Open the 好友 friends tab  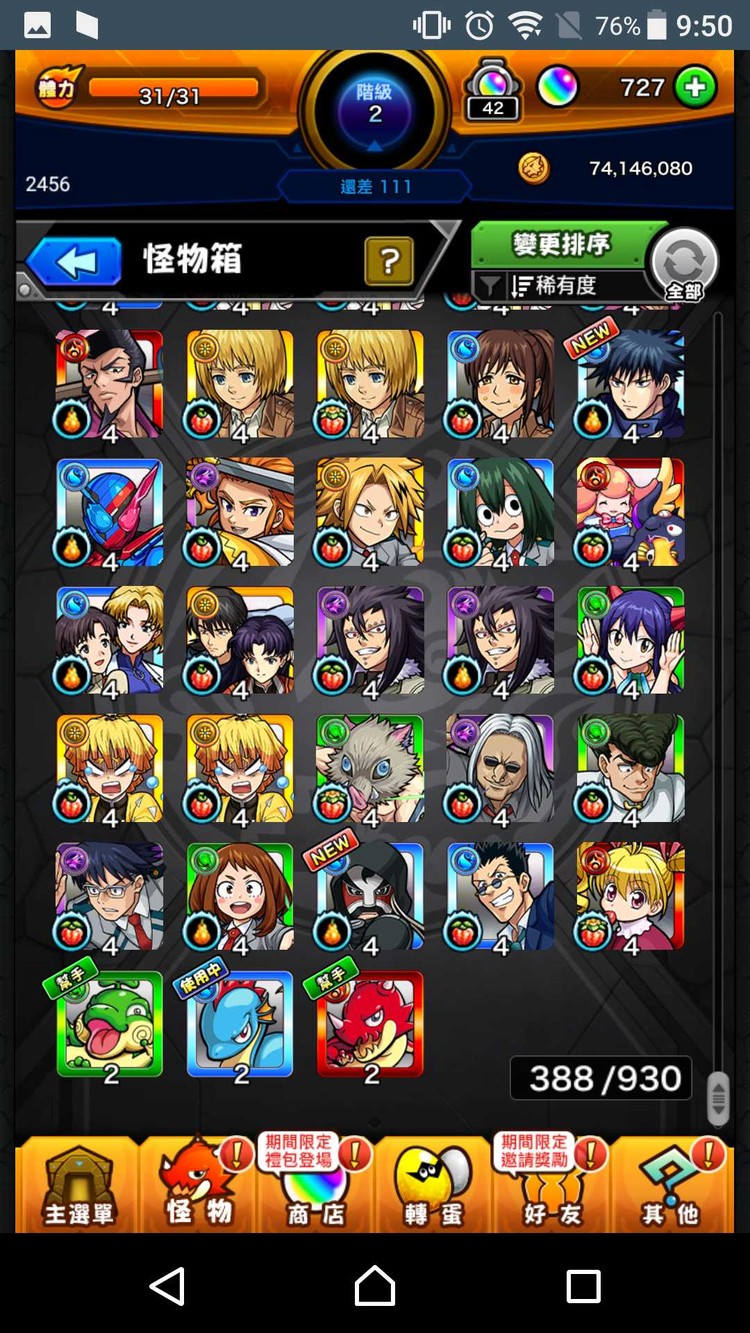552,1187
